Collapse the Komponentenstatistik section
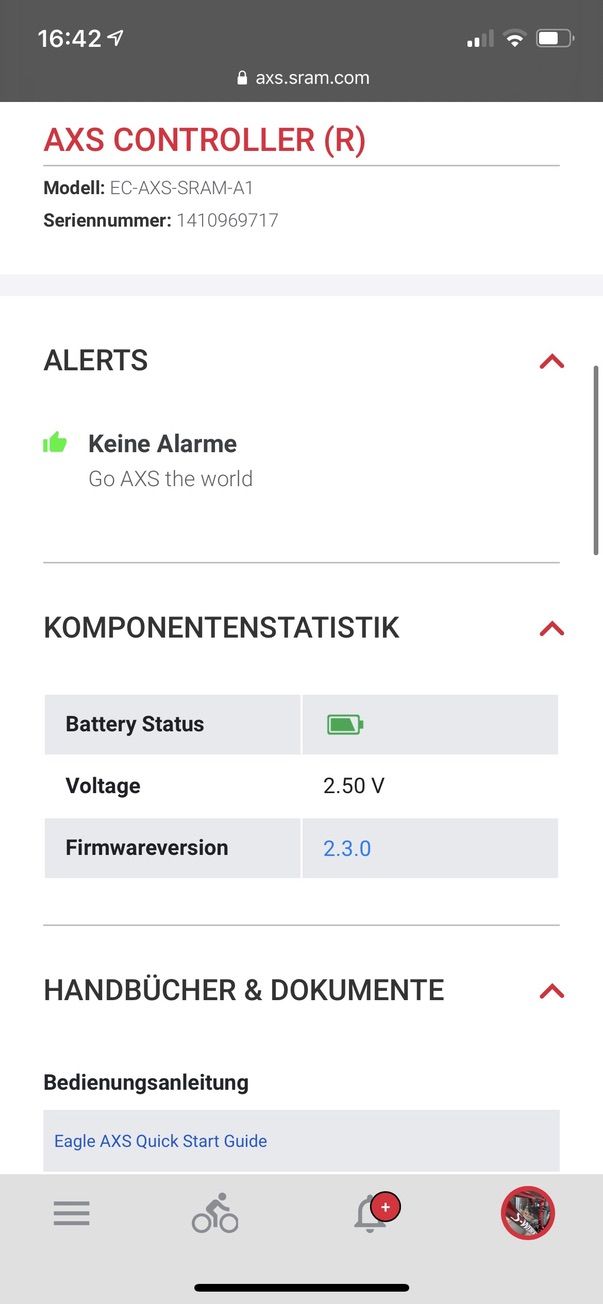The image size is (603, 1304). coord(551,628)
